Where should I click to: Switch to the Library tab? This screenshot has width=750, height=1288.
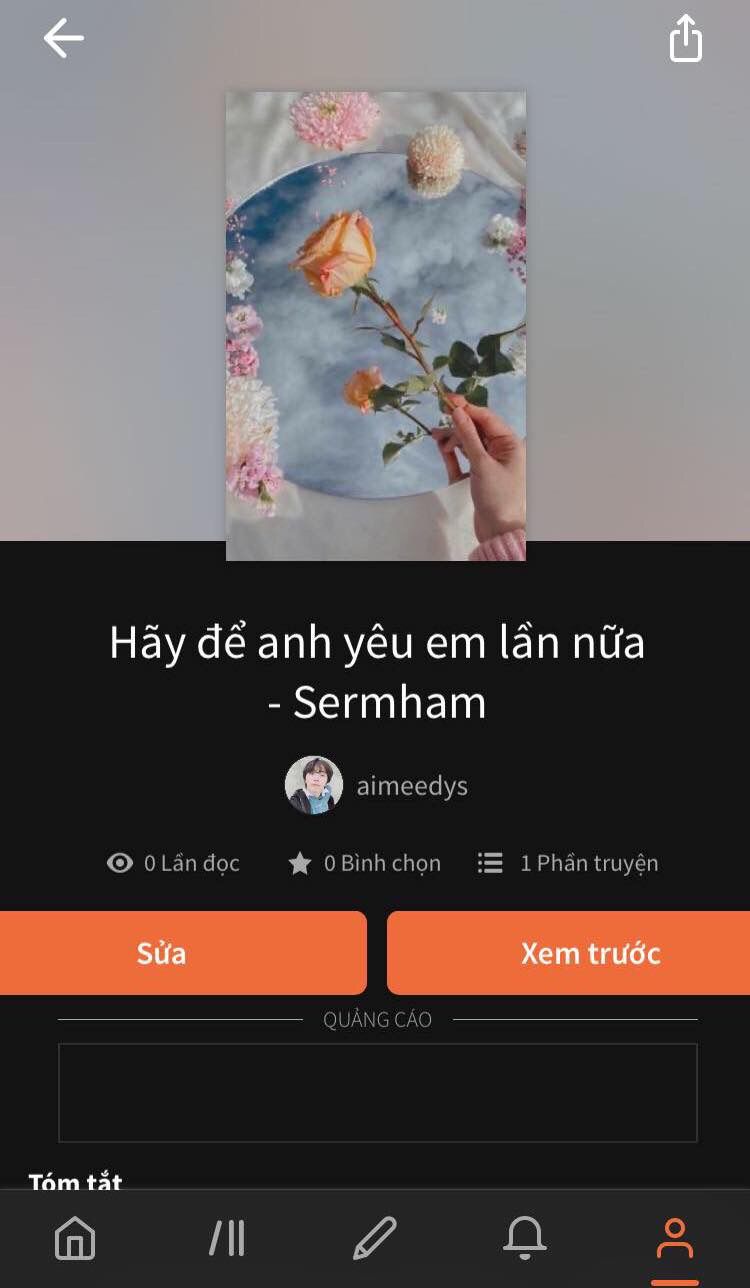point(227,1239)
